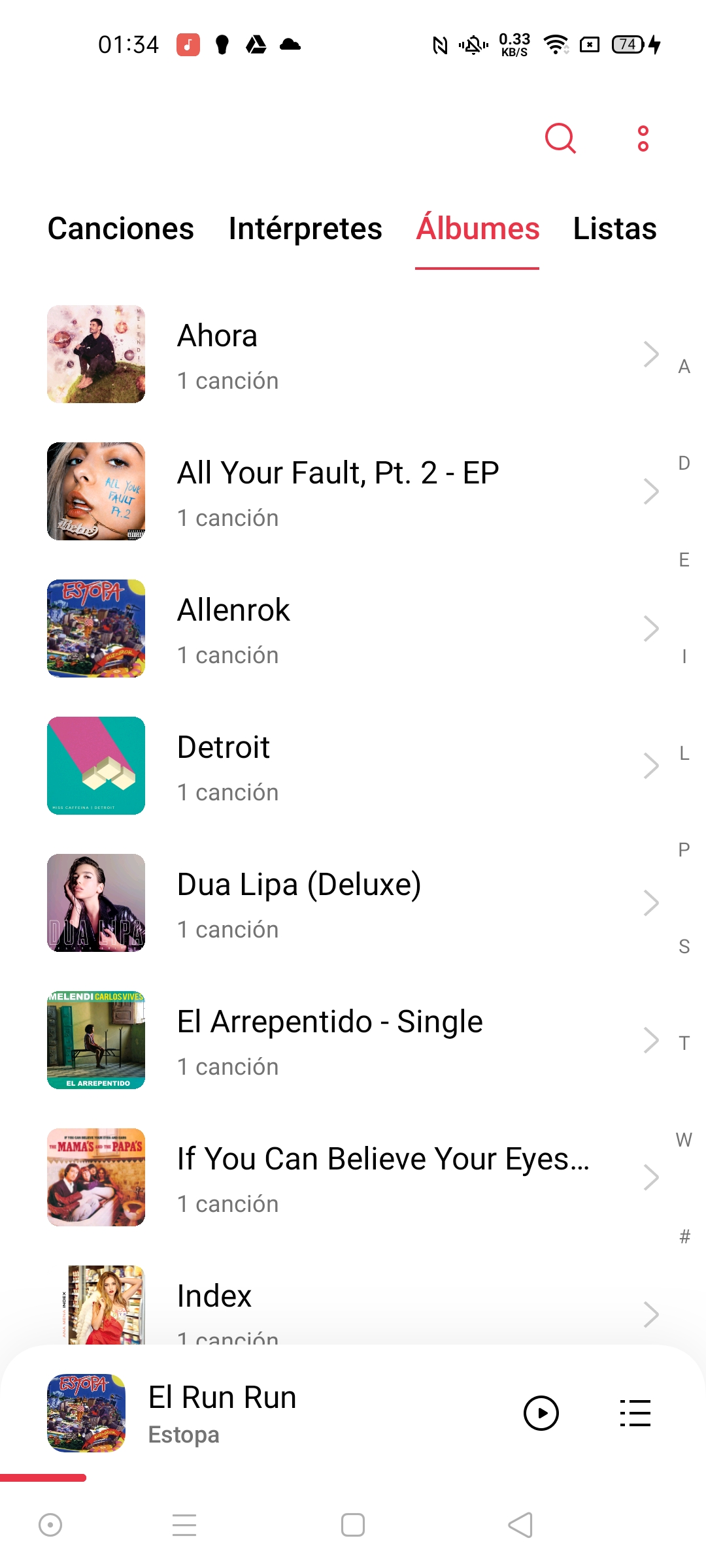Open the Index album
The height and width of the screenshot is (1568, 706).
tap(353, 1303)
